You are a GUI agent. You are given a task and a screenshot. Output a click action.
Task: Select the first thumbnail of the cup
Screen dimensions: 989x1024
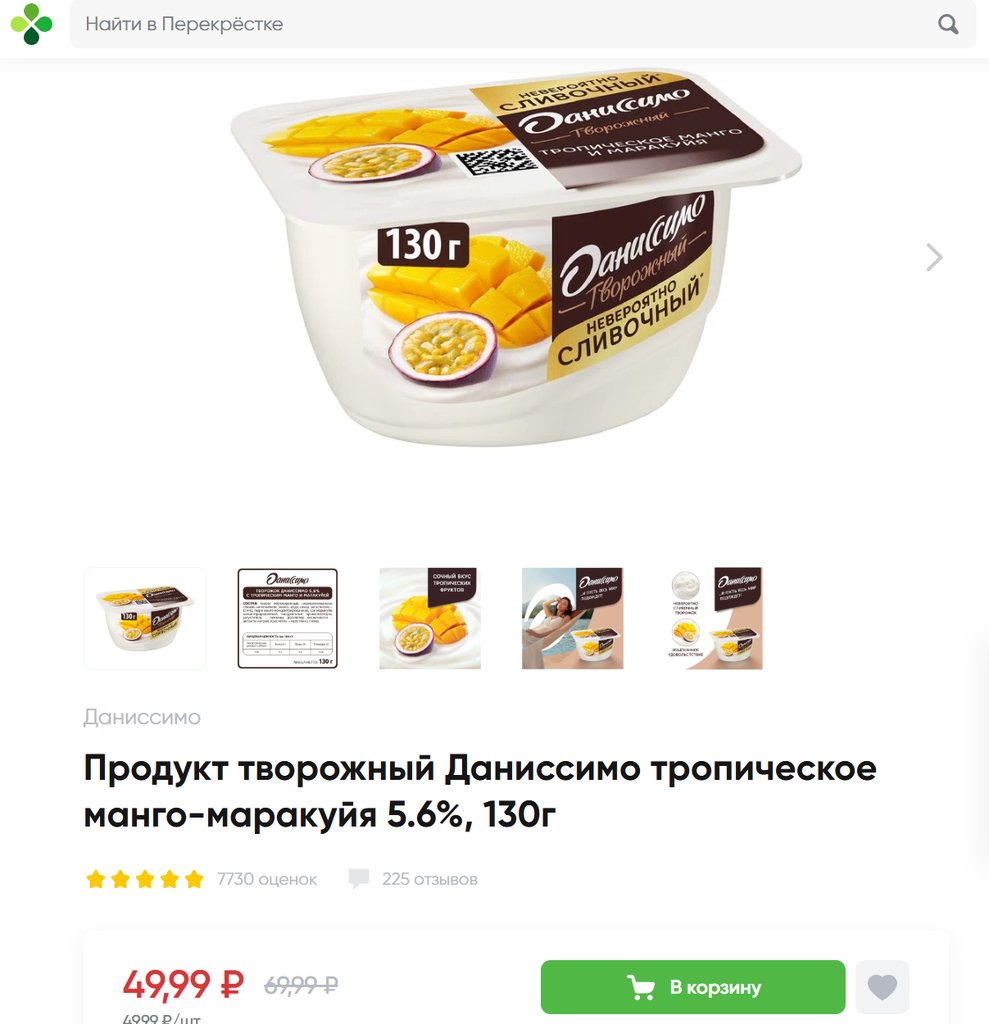click(145, 618)
